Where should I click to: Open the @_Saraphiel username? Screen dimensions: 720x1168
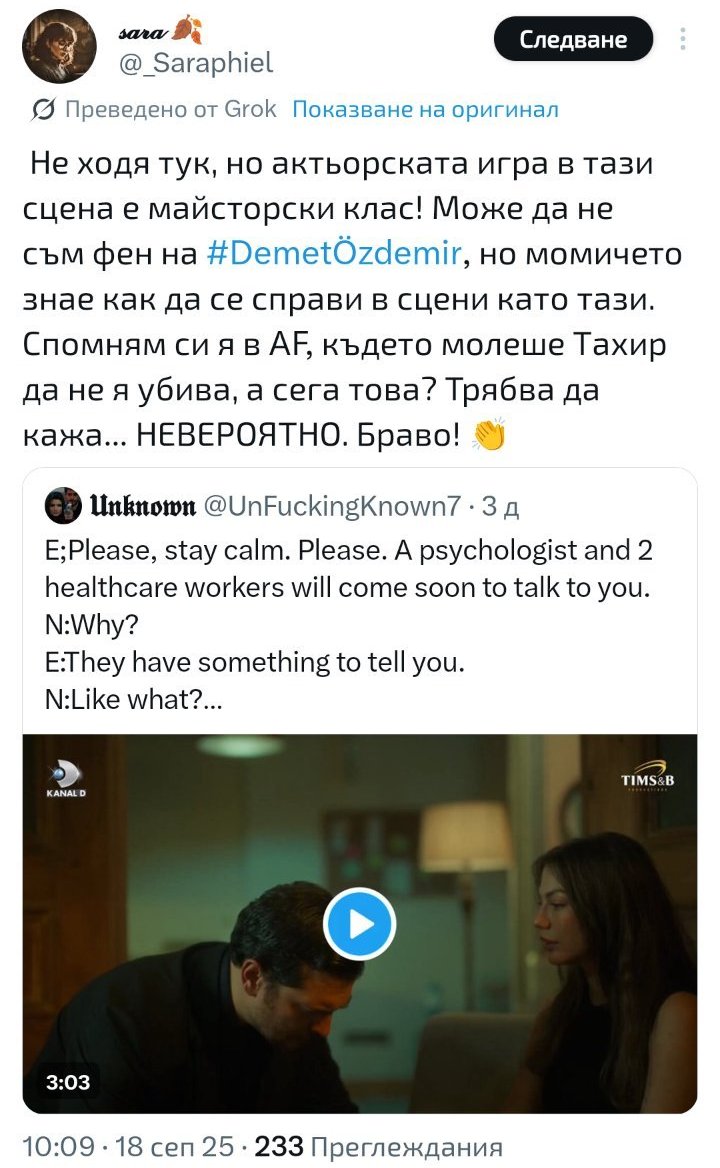[x=196, y=63]
